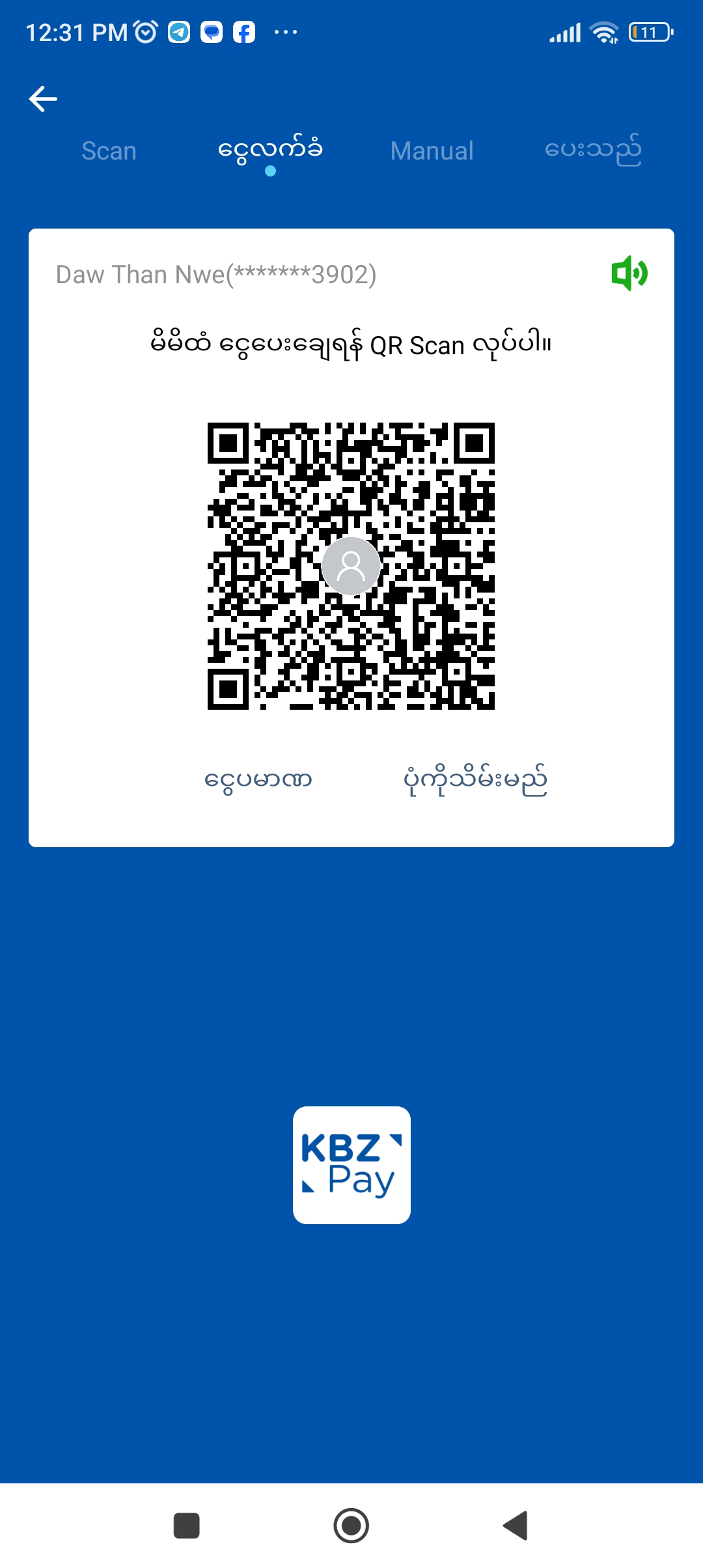Select the ငွေလက်ခံ tab
Viewport: 703px width, 1568px height.
[270, 151]
